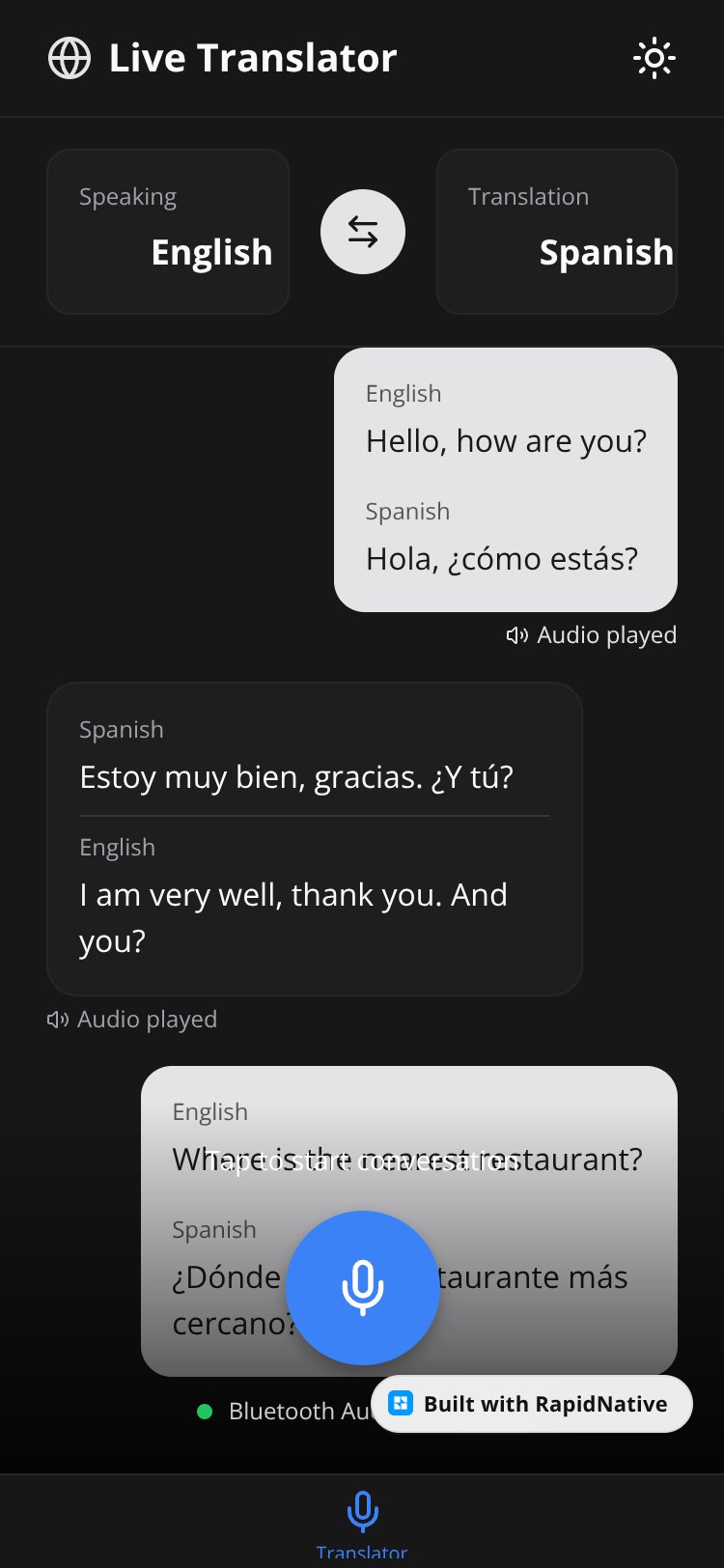724x1568 pixels.
Task: Open the Speaking English language selector
Action: tap(168, 232)
